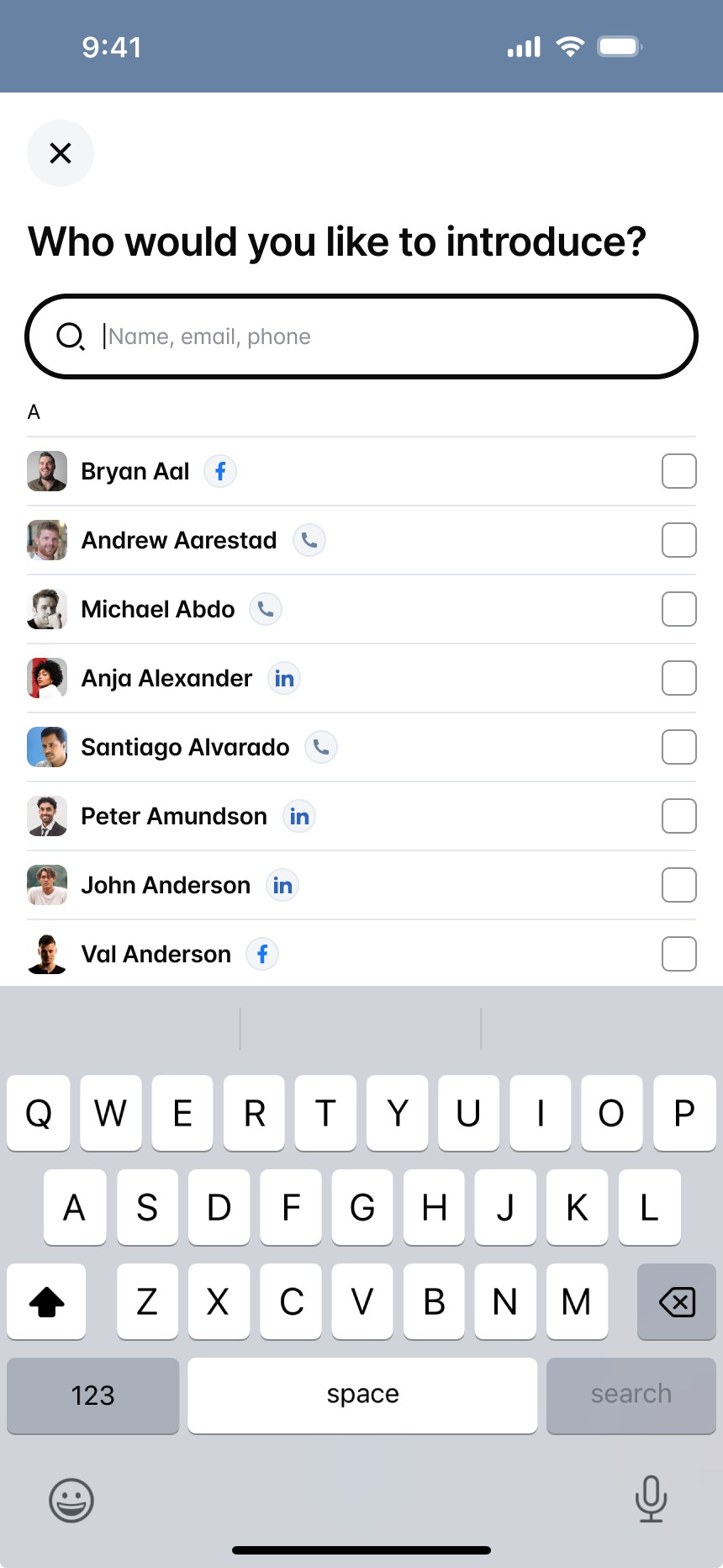Select Val Anderson's checkbox

678,954
